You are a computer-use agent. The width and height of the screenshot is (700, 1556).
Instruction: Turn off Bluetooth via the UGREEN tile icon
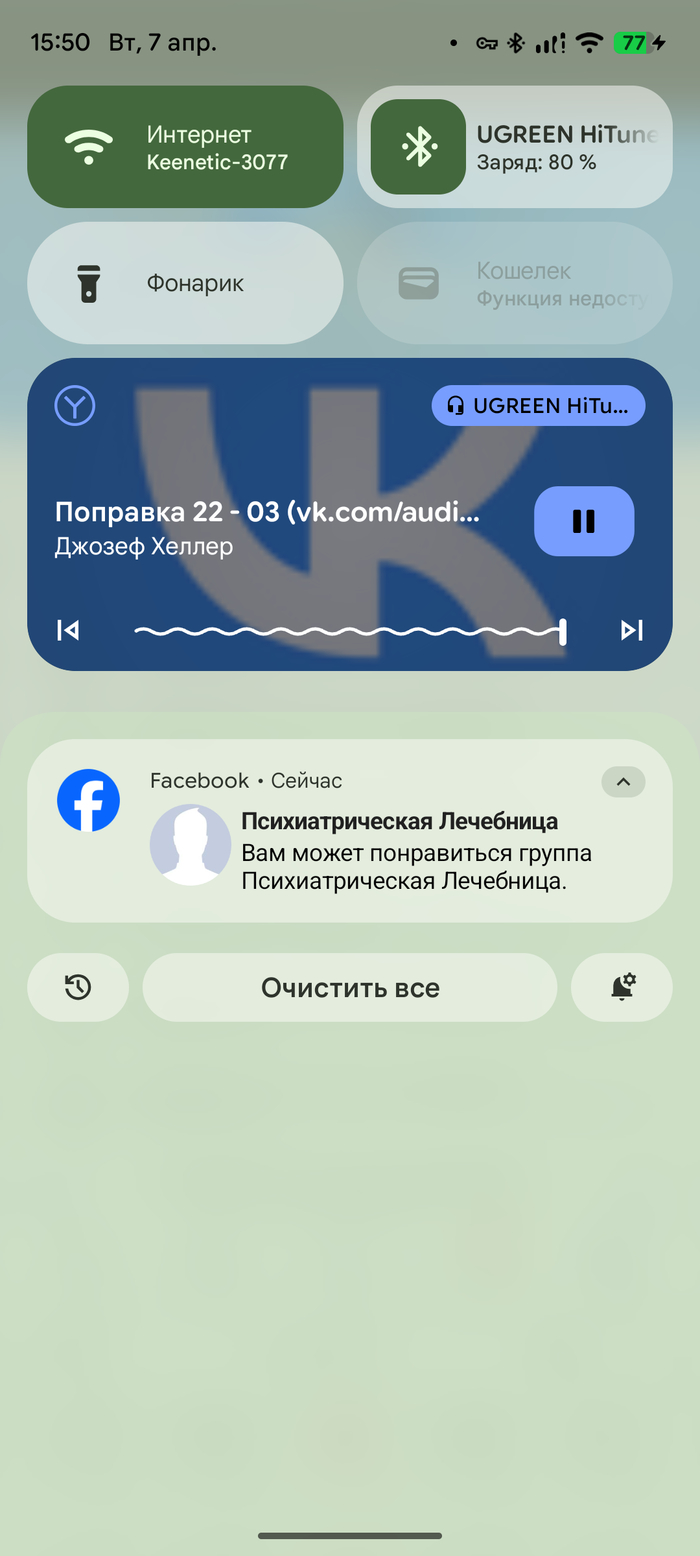[418, 147]
